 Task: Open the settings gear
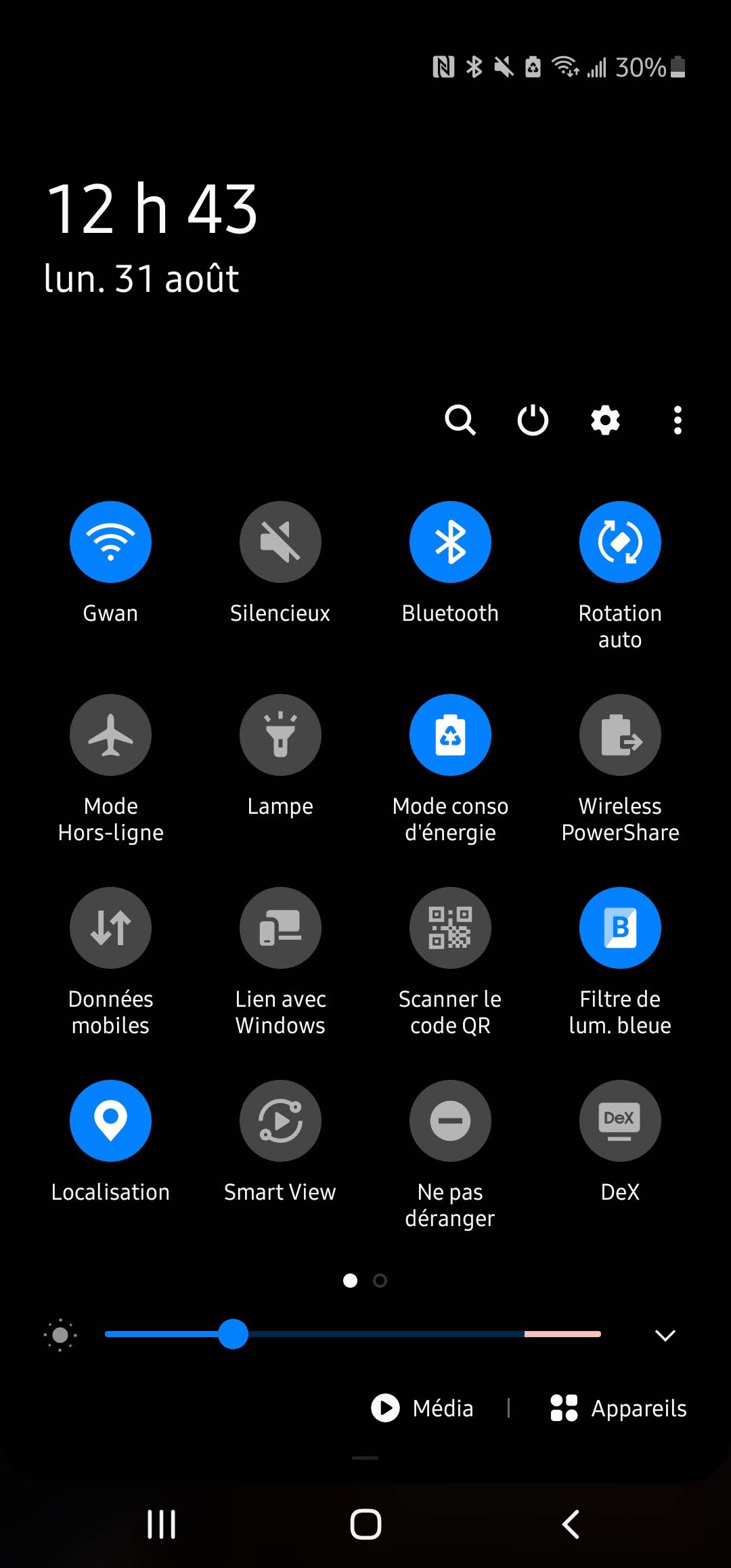605,420
